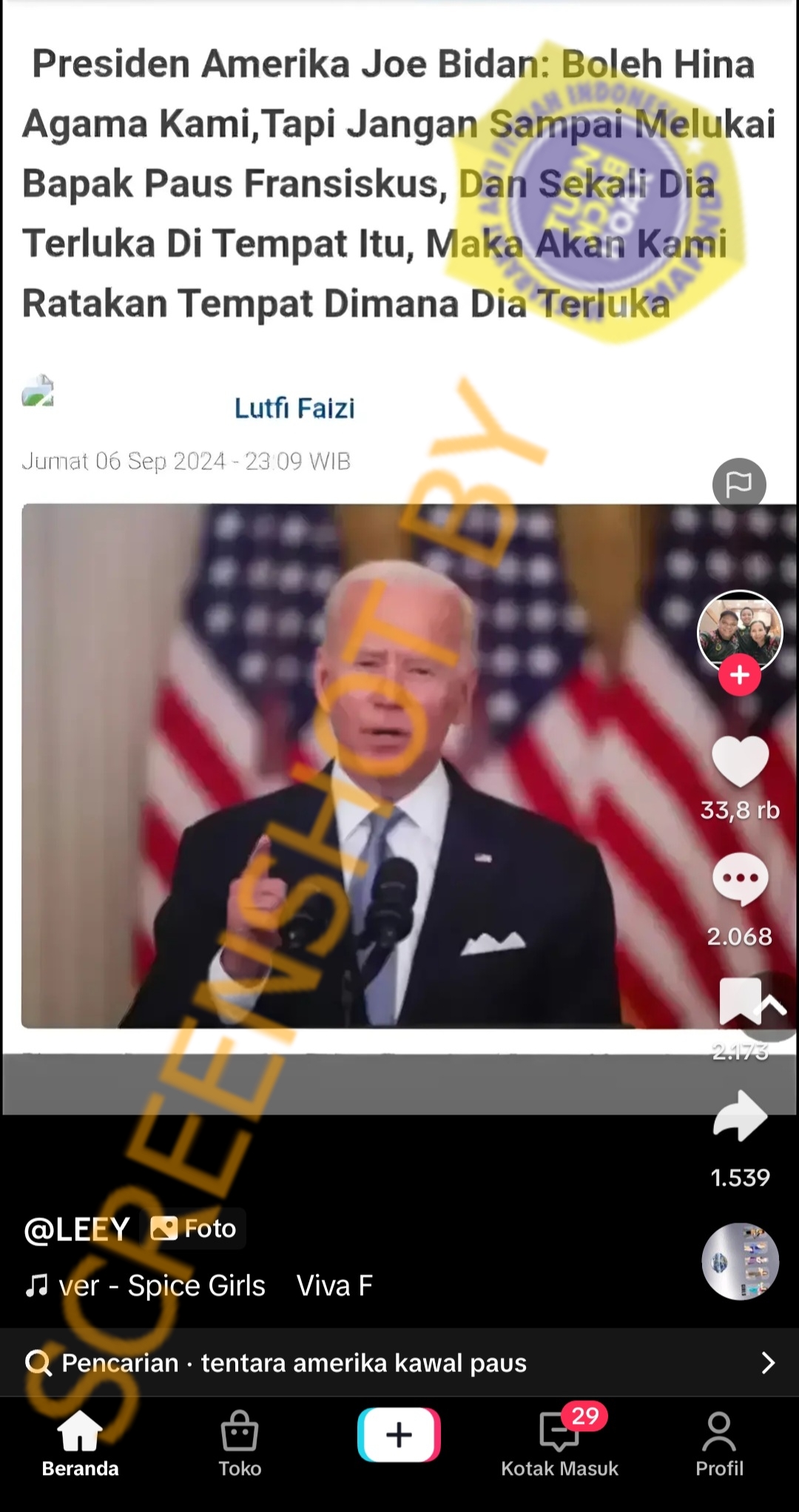Bookmark this post to favorites

(x=740, y=1001)
